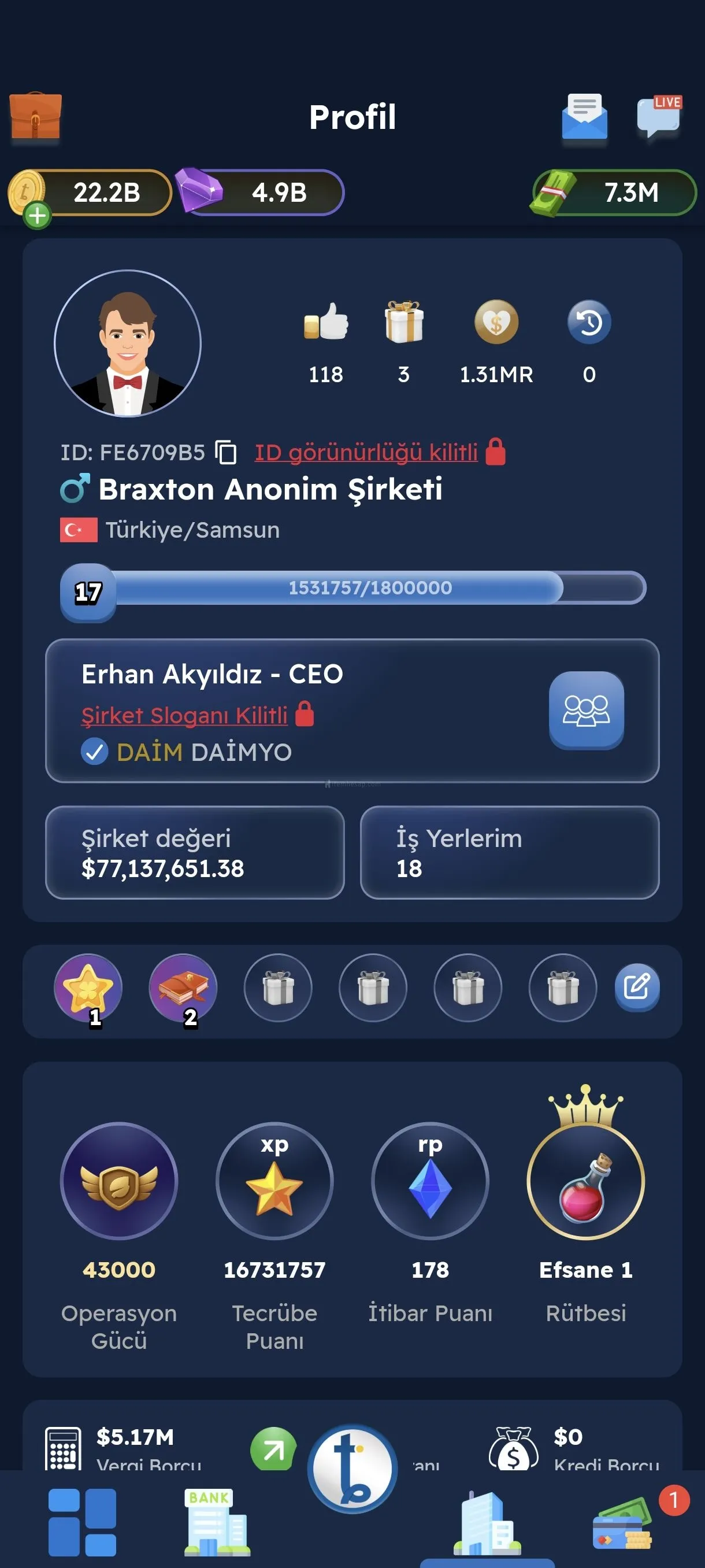Open the company members group button
Viewport: 705px width, 1568px height.
click(x=586, y=710)
